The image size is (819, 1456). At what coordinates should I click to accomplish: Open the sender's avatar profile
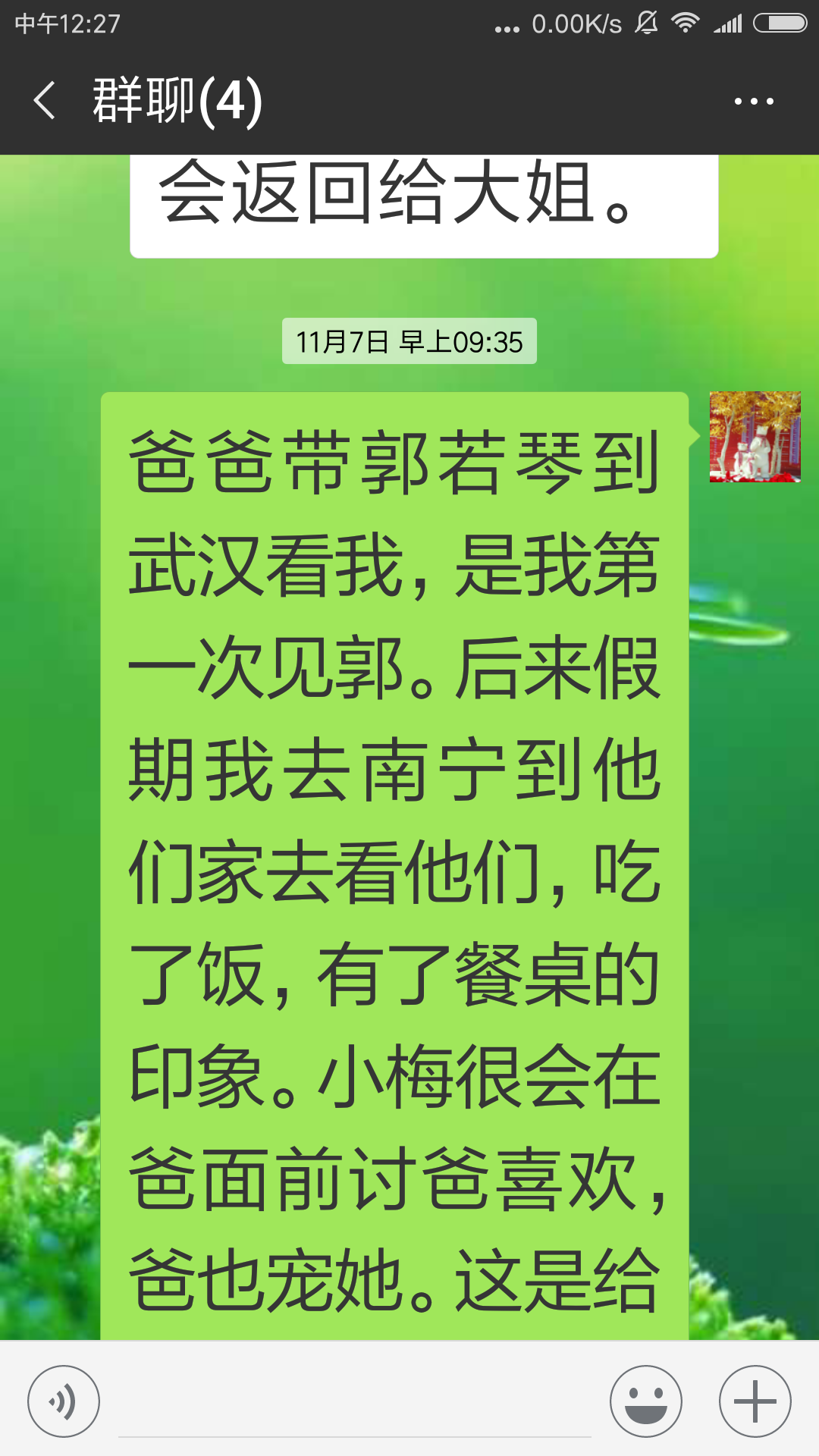(755, 437)
